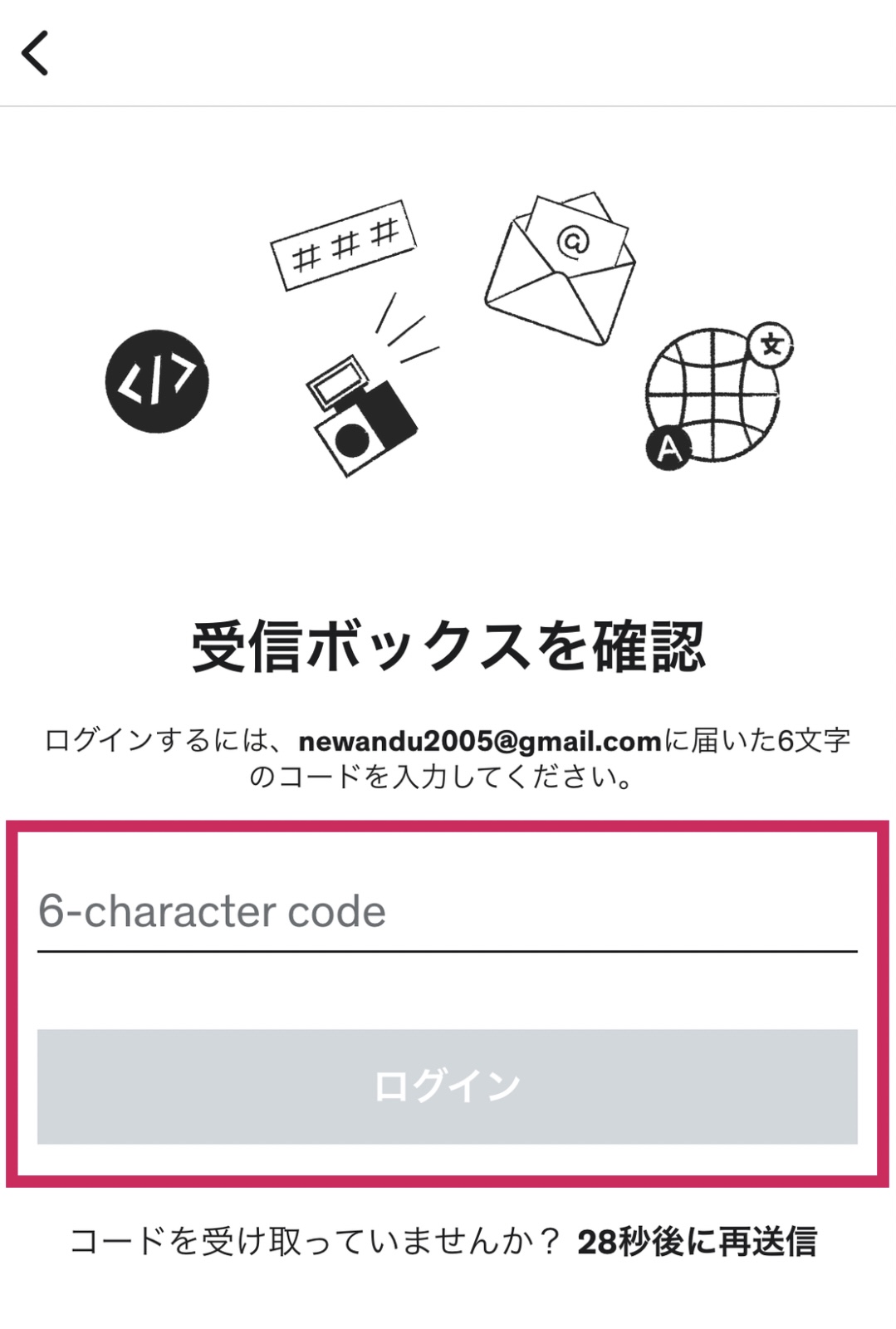Go back using the top-left arrow
The height and width of the screenshot is (1329, 896).
click(x=35, y=53)
